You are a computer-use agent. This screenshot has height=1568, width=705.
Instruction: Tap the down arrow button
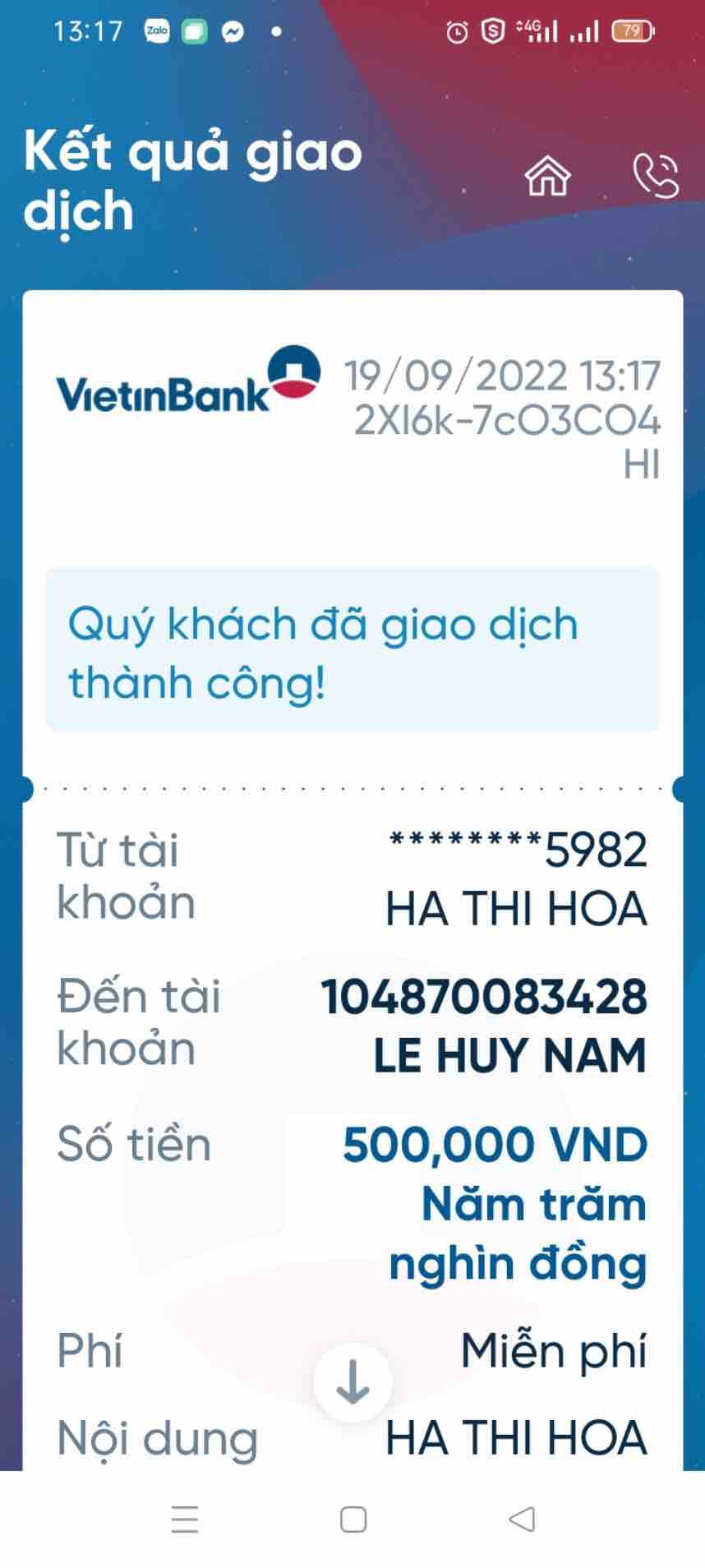[x=352, y=1381]
